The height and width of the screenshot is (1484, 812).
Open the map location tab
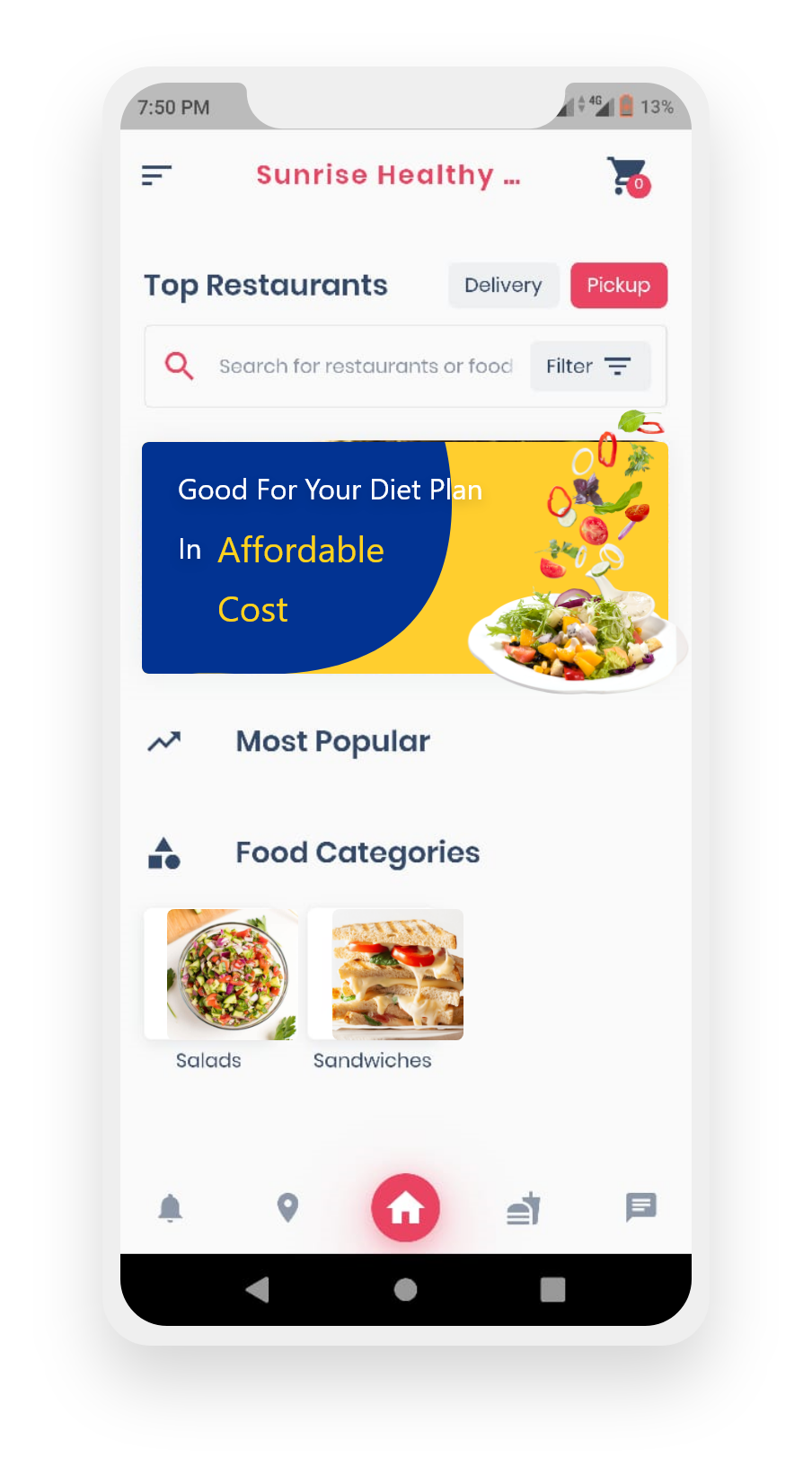[x=287, y=1208]
